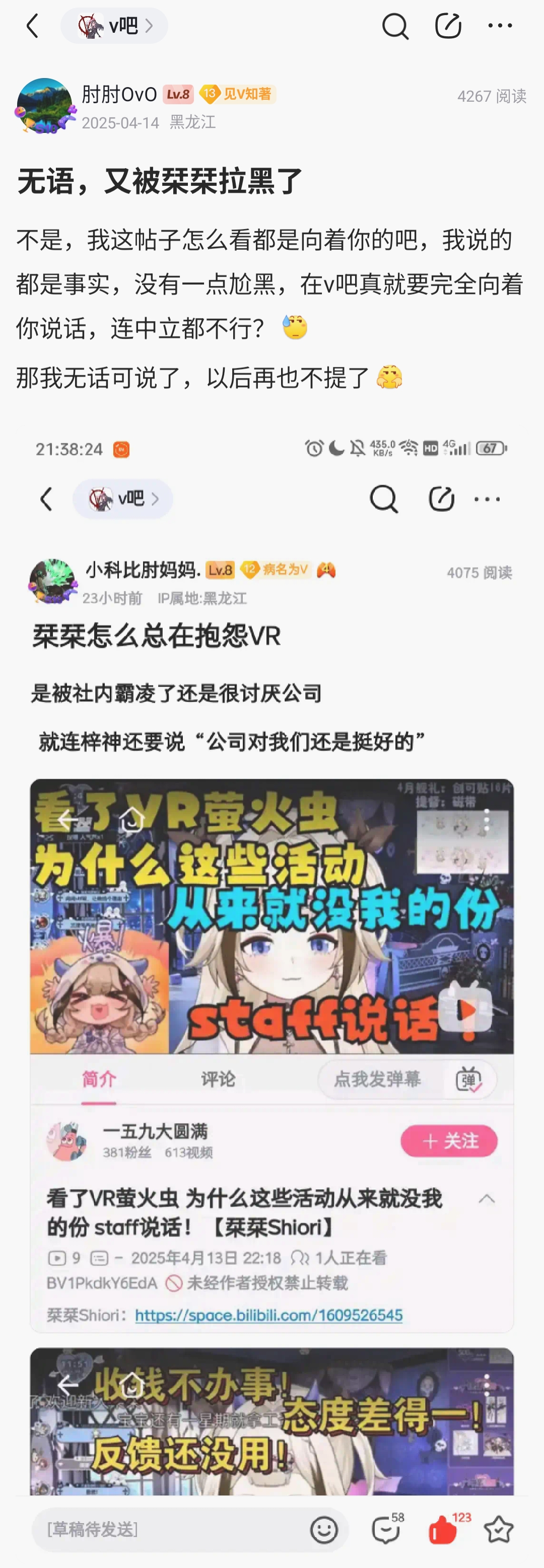Go back using the top-left arrow
This screenshot has width=544, height=1568.
click(x=33, y=26)
